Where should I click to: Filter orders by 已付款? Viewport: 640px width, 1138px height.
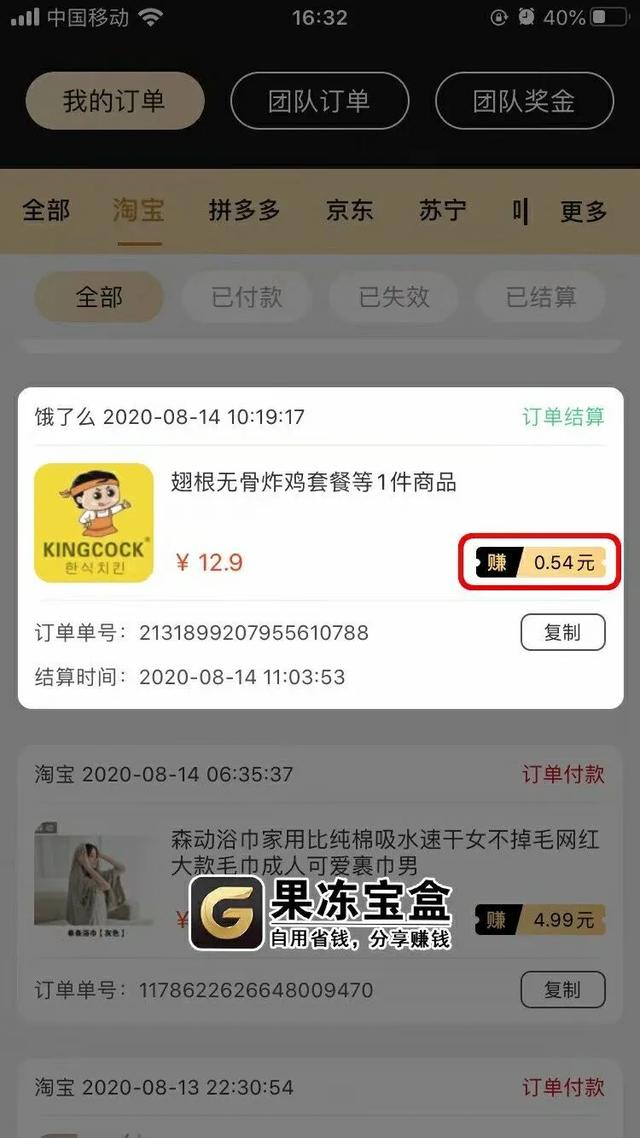tap(247, 297)
